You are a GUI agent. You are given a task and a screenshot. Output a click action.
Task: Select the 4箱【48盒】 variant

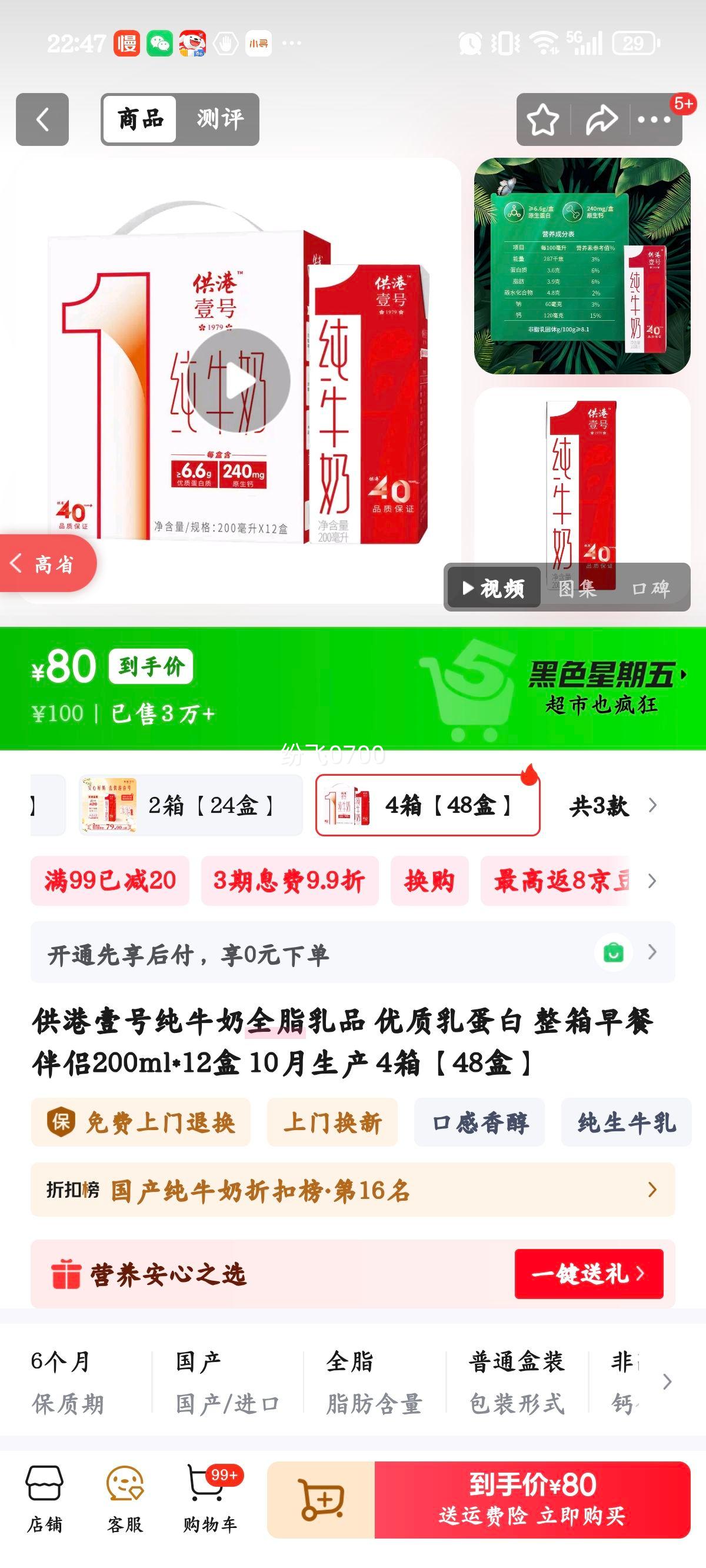pyautogui.click(x=428, y=807)
